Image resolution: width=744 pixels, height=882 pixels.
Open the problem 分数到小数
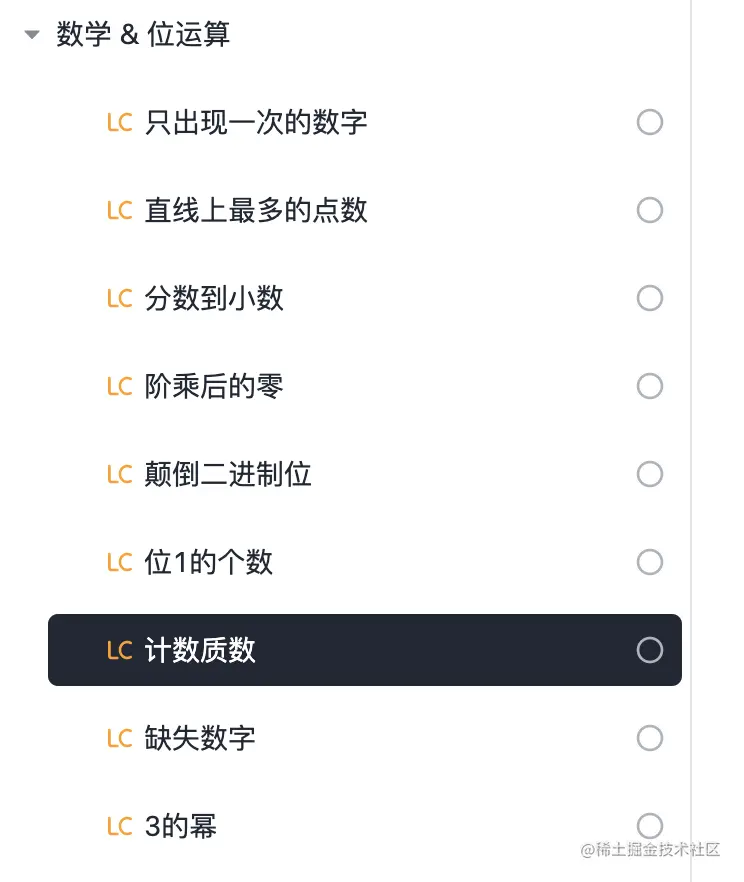(x=214, y=298)
